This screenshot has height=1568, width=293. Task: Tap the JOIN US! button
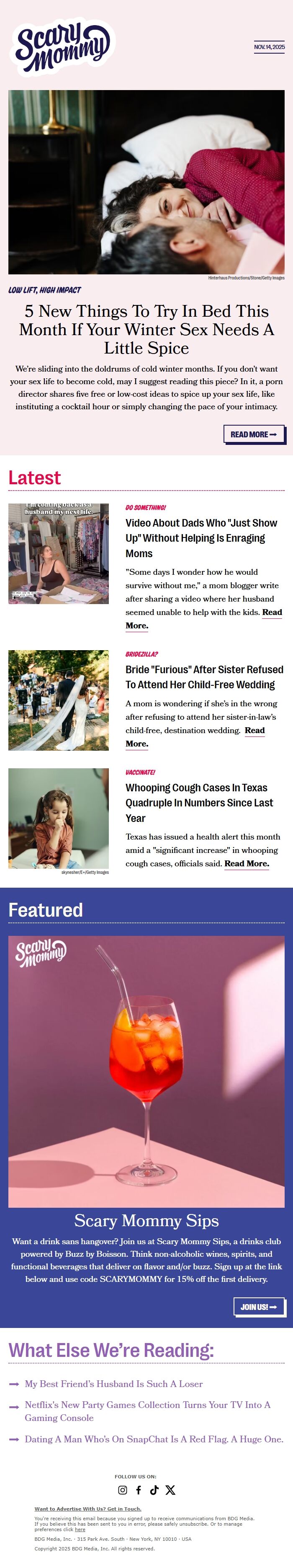[x=259, y=1306]
